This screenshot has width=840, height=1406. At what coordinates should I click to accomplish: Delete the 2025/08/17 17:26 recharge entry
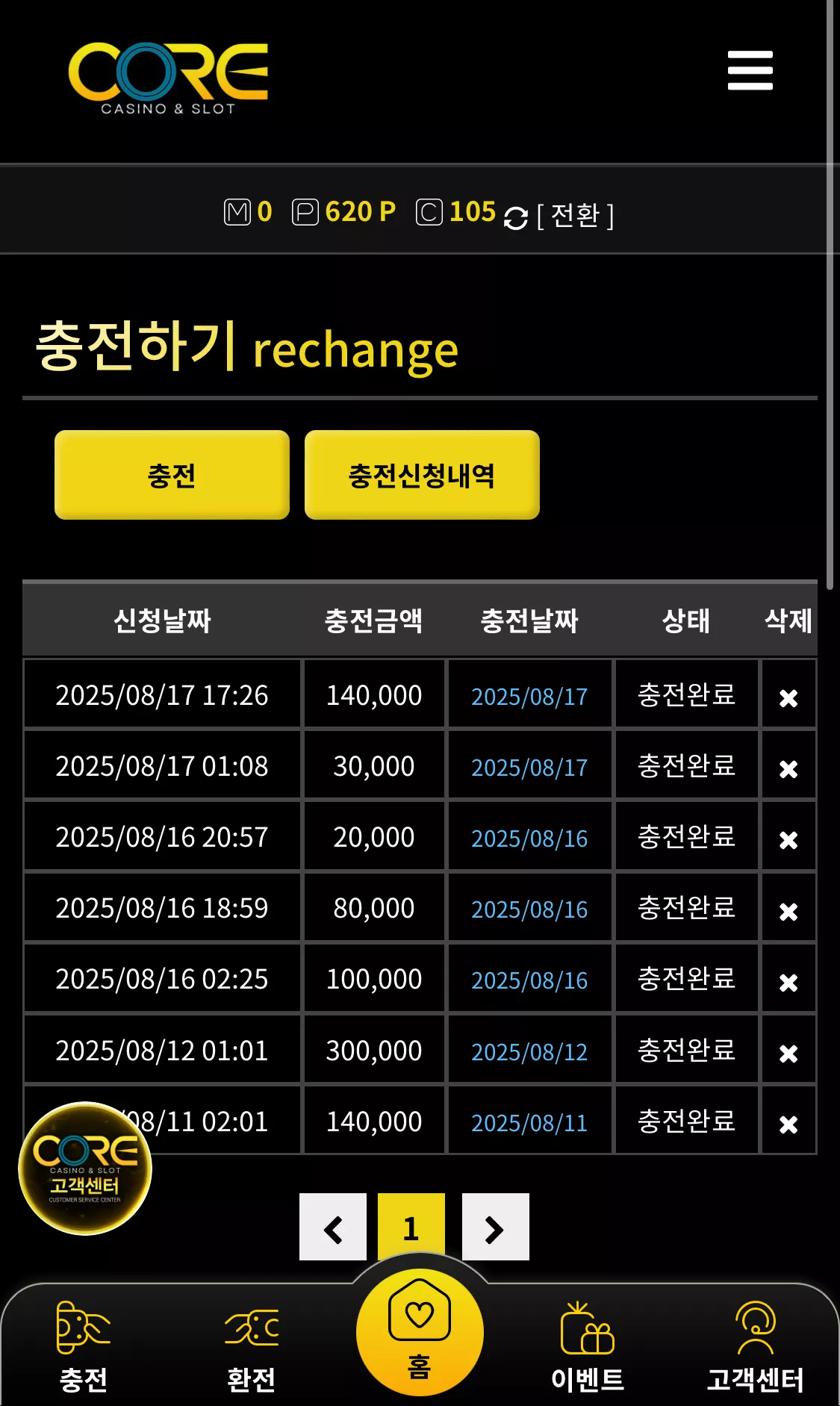tap(788, 698)
